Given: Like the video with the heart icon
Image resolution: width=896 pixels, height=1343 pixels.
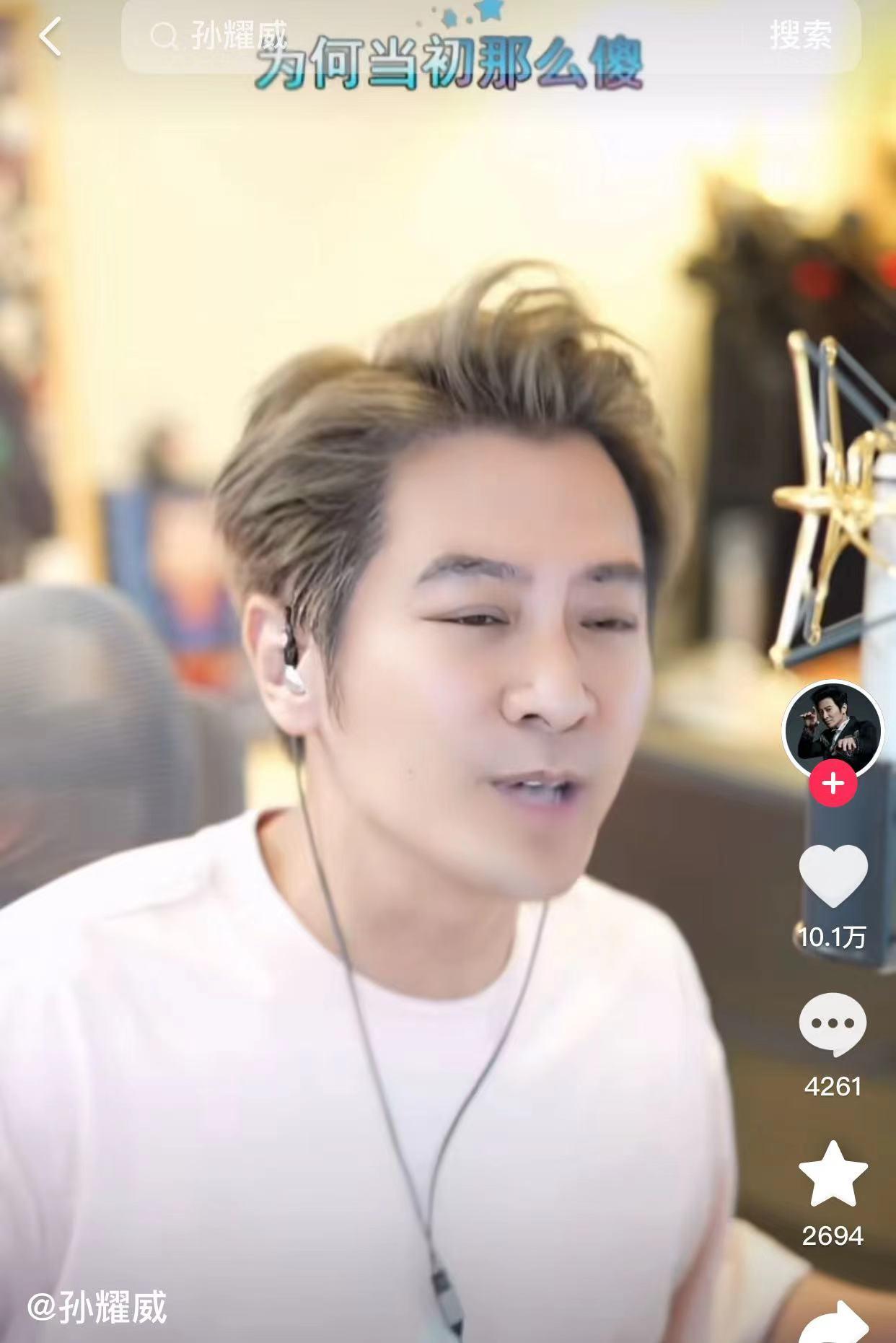Looking at the screenshot, I should coord(833,875).
